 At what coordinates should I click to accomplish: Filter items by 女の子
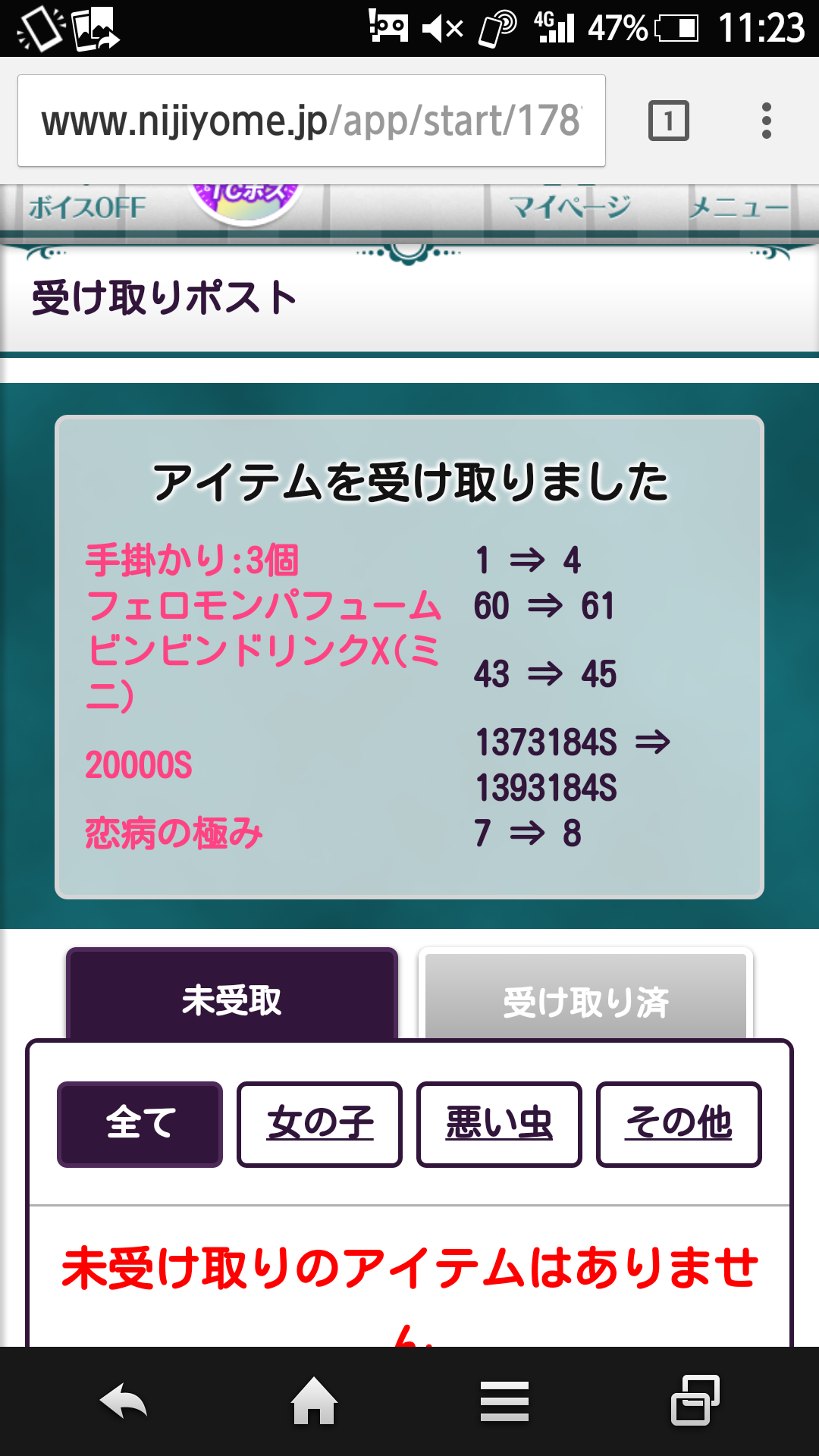click(319, 1123)
